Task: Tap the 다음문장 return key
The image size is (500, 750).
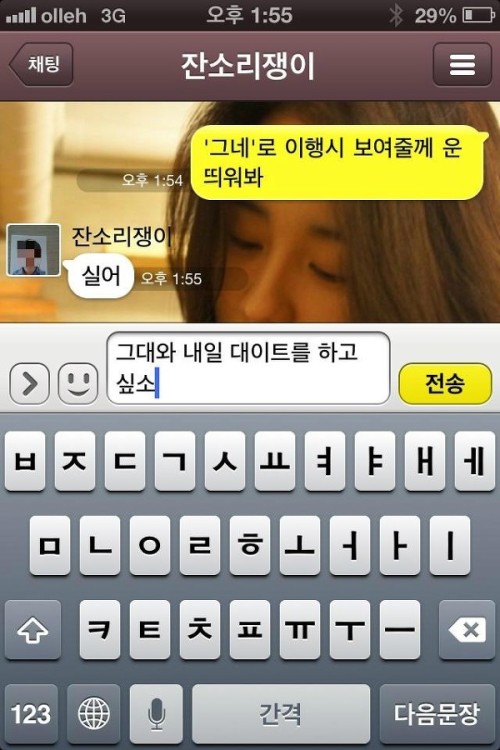Action: [x=437, y=714]
